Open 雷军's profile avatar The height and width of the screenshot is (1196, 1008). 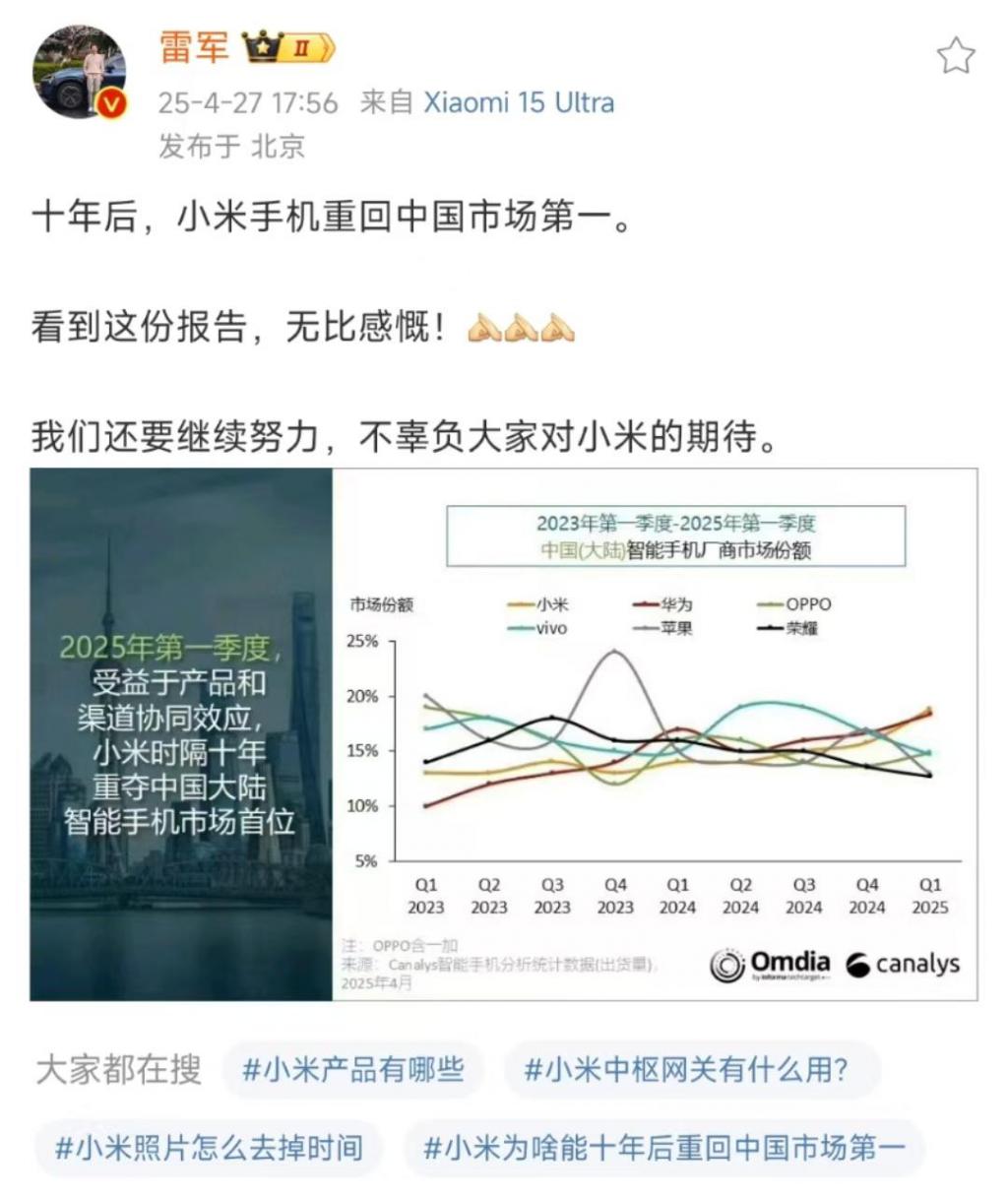80,72
